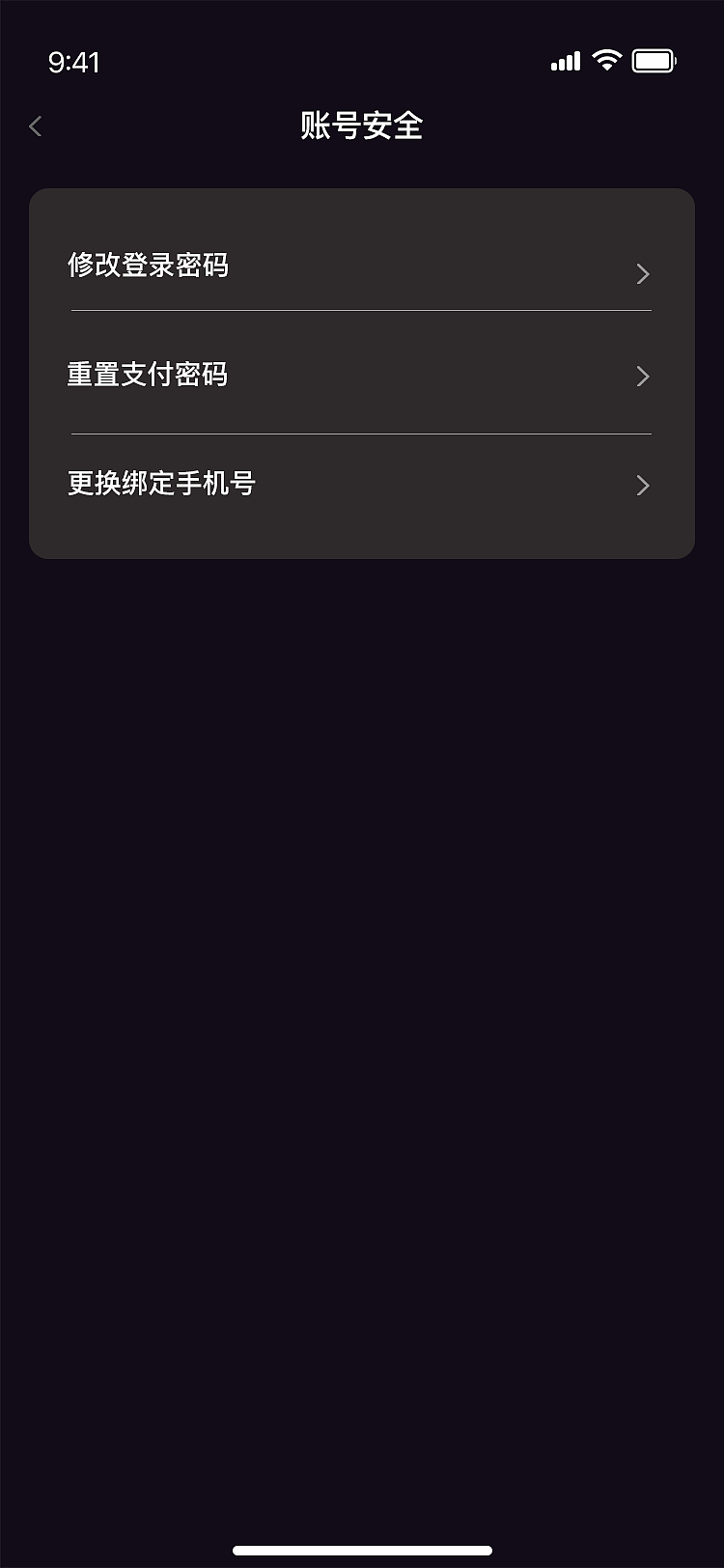
Task: Tap the cellular signal bars indicator
Action: coord(564,61)
